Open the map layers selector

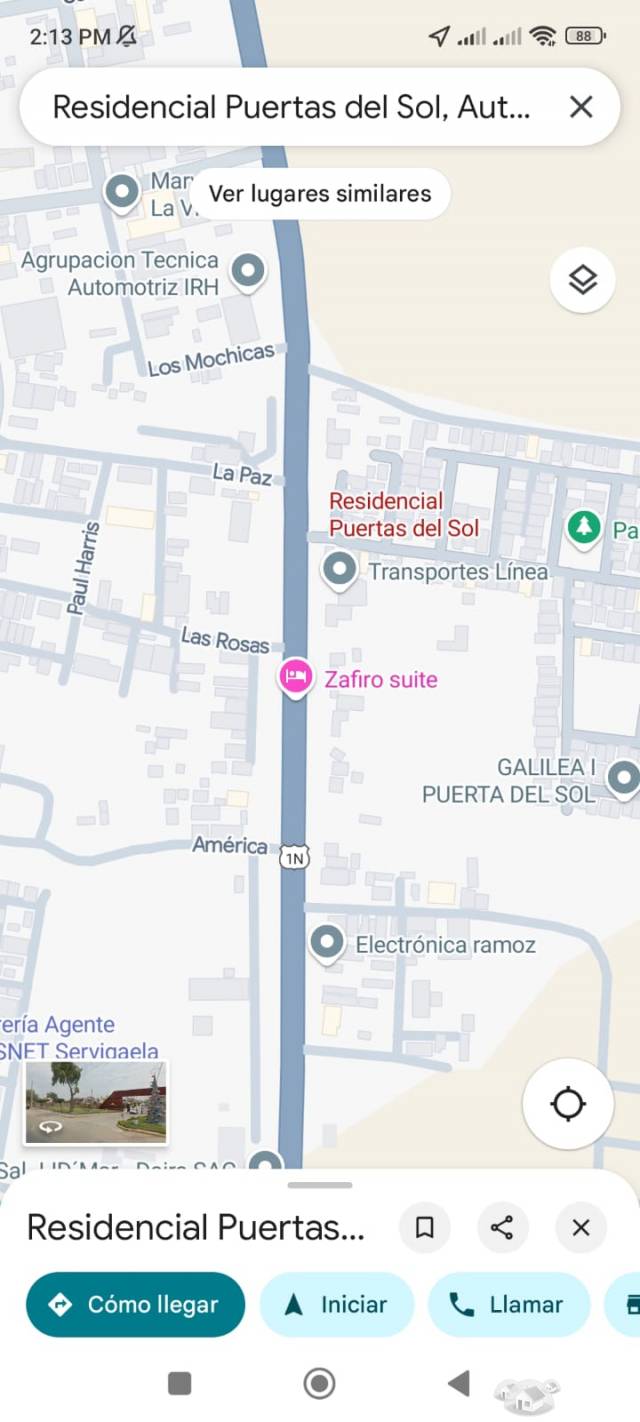point(582,281)
